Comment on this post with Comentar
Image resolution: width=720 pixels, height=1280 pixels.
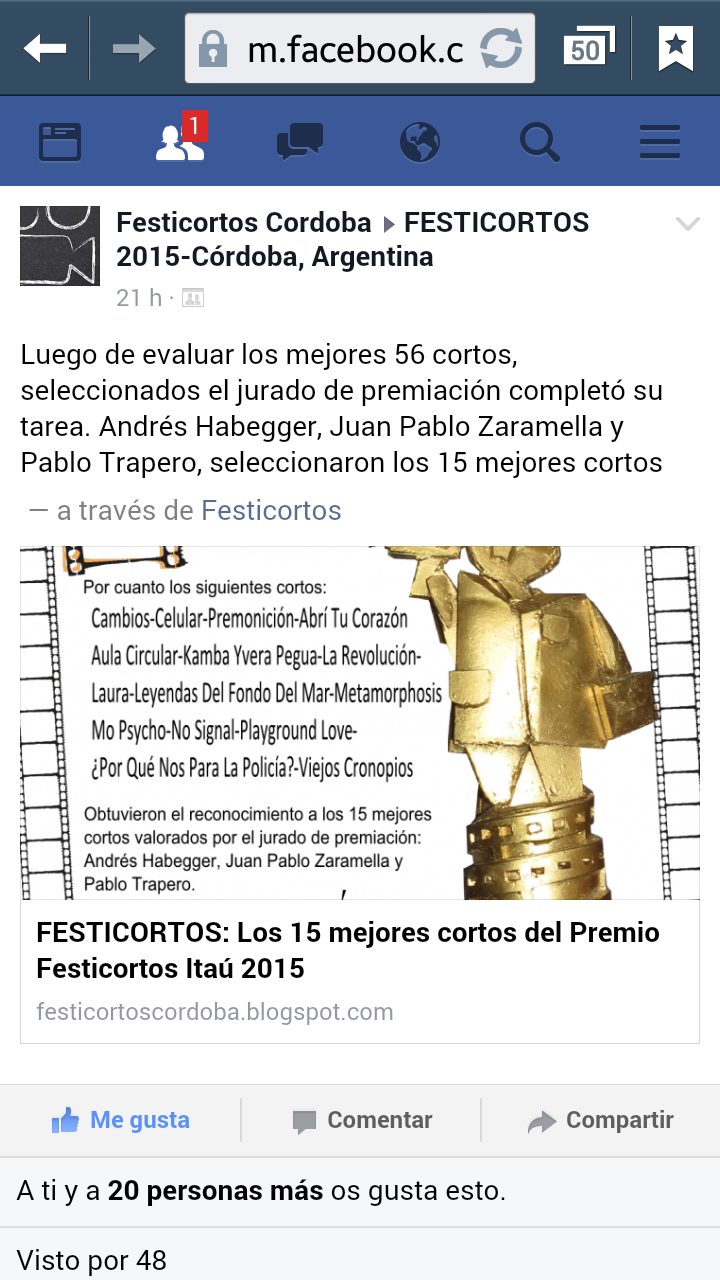tap(362, 1120)
